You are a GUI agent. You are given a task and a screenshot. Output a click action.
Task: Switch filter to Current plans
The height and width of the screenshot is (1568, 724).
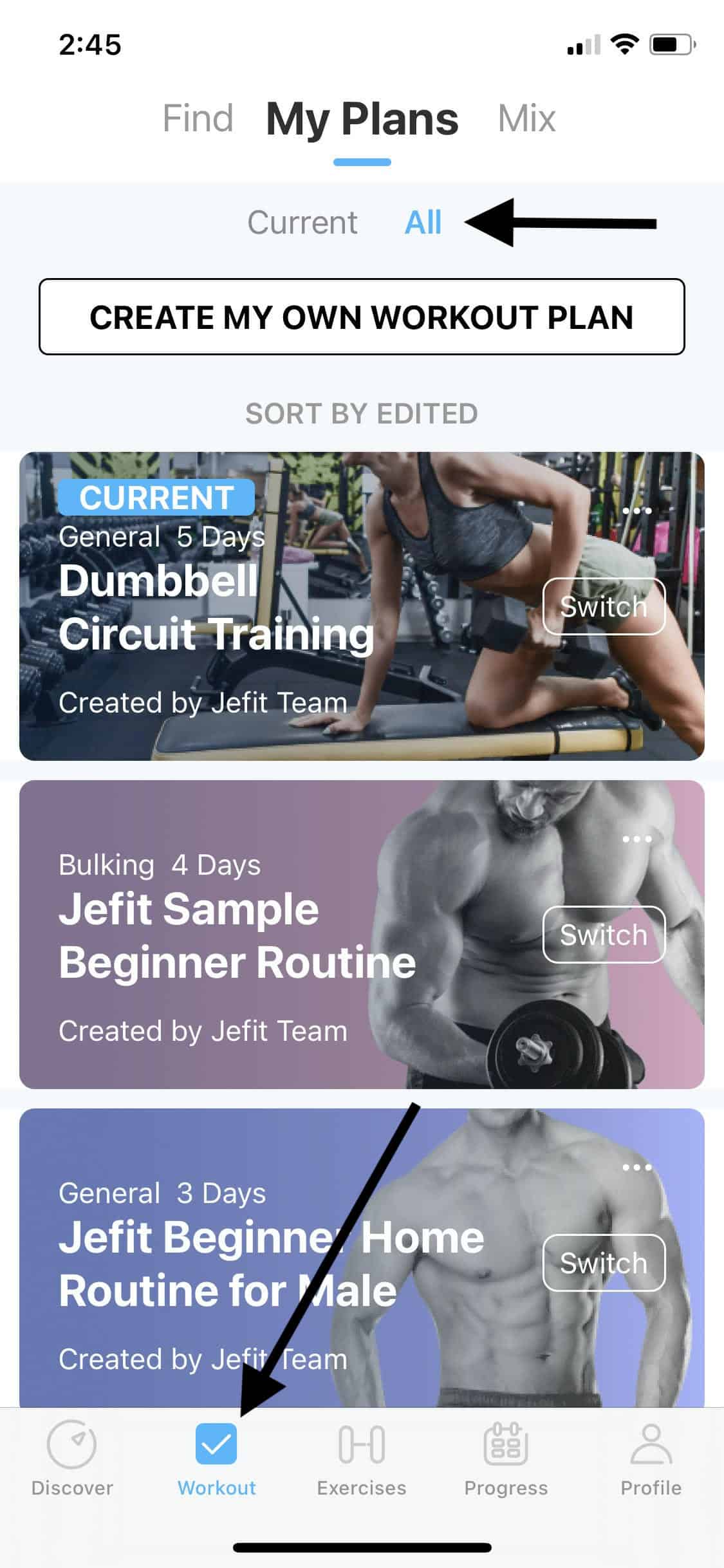(302, 222)
